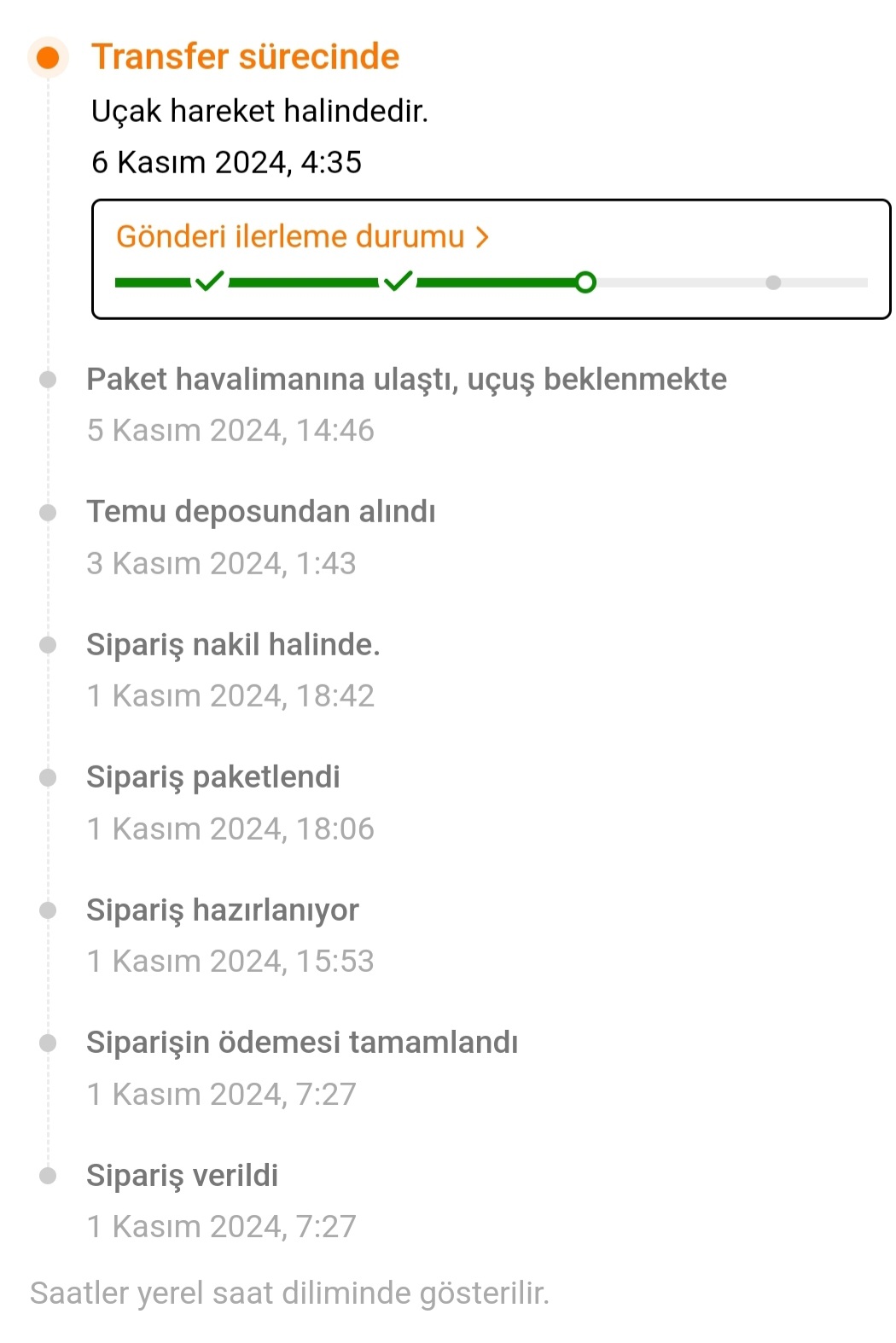
Task: Open Gönderi ilerleme durumu details
Action: point(303,236)
